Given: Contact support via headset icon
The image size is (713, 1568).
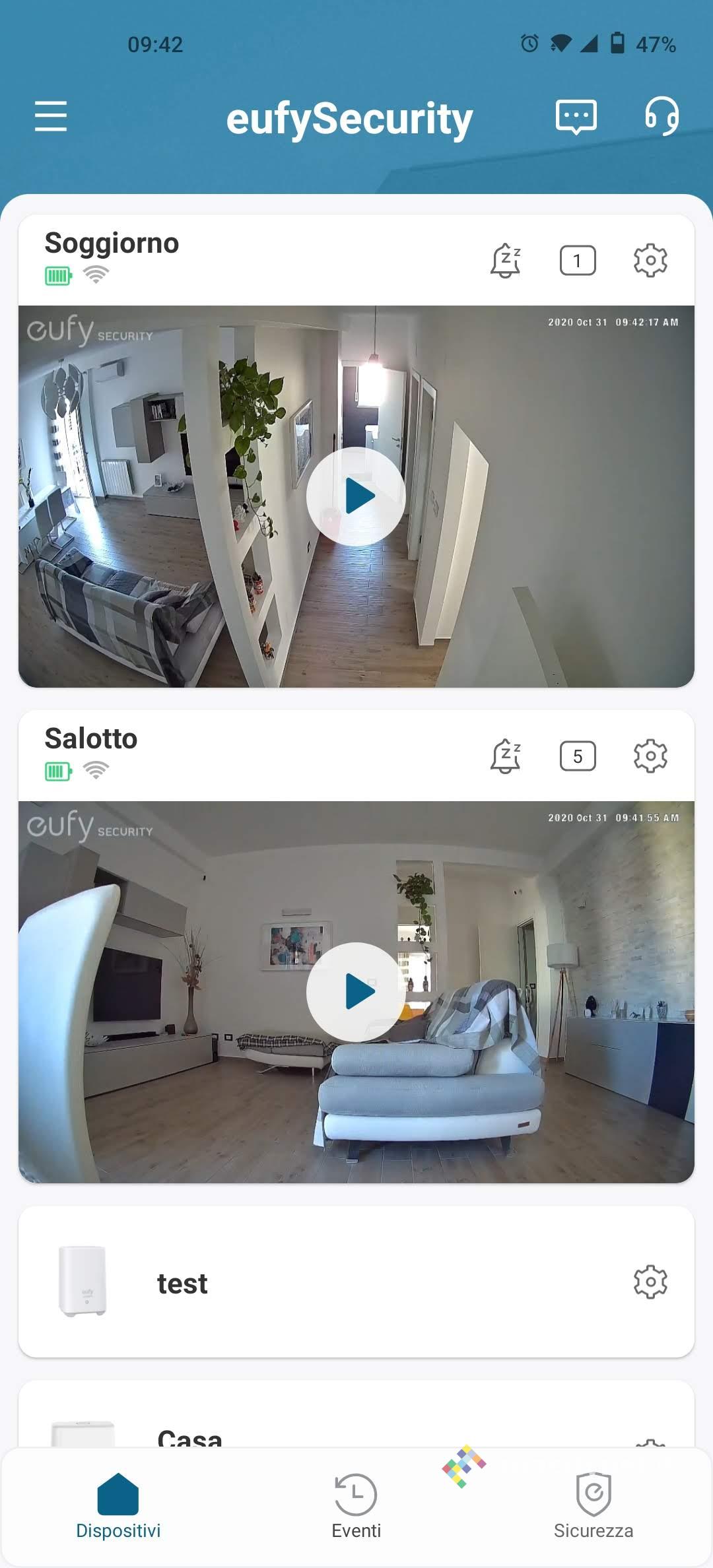Looking at the screenshot, I should (662, 117).
